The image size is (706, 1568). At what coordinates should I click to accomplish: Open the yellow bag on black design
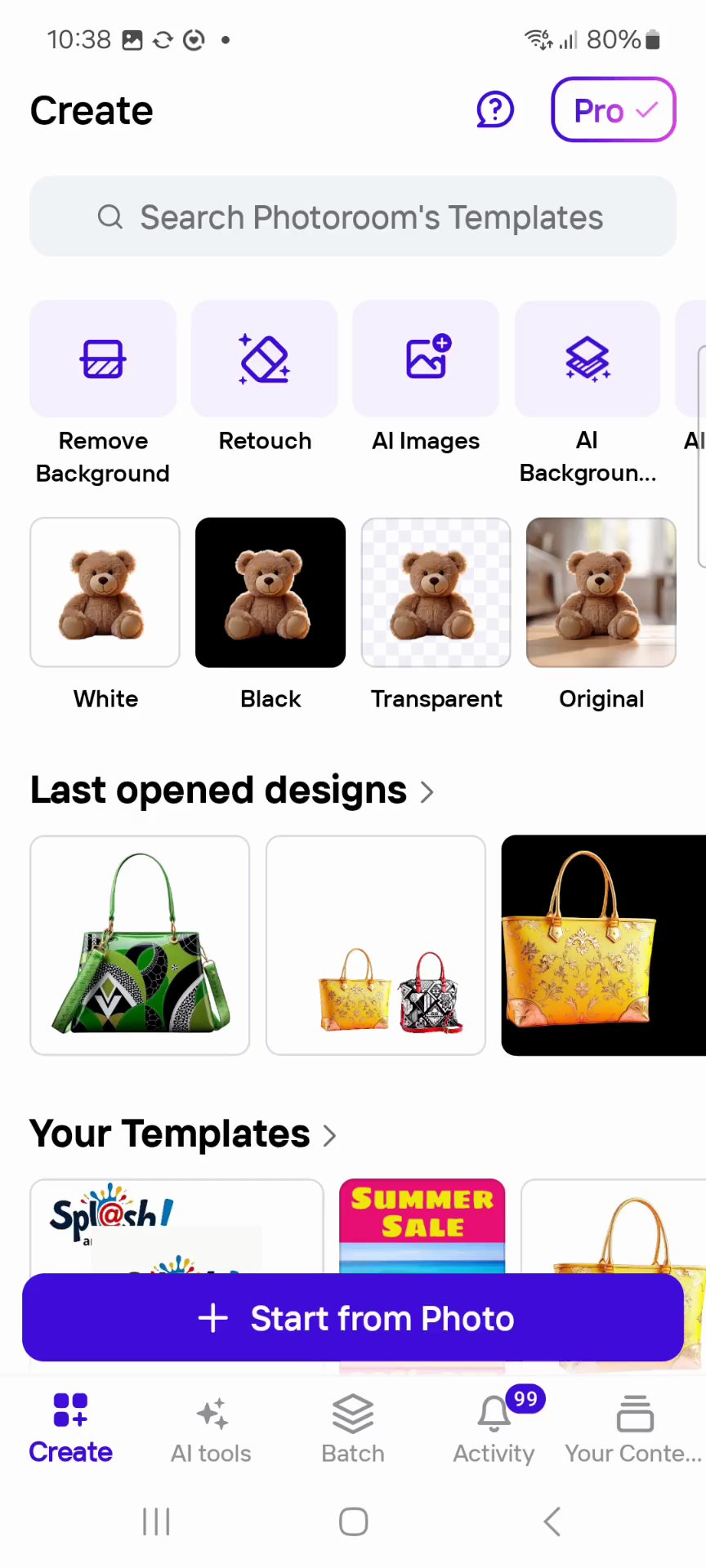click(x=603, y=945)
